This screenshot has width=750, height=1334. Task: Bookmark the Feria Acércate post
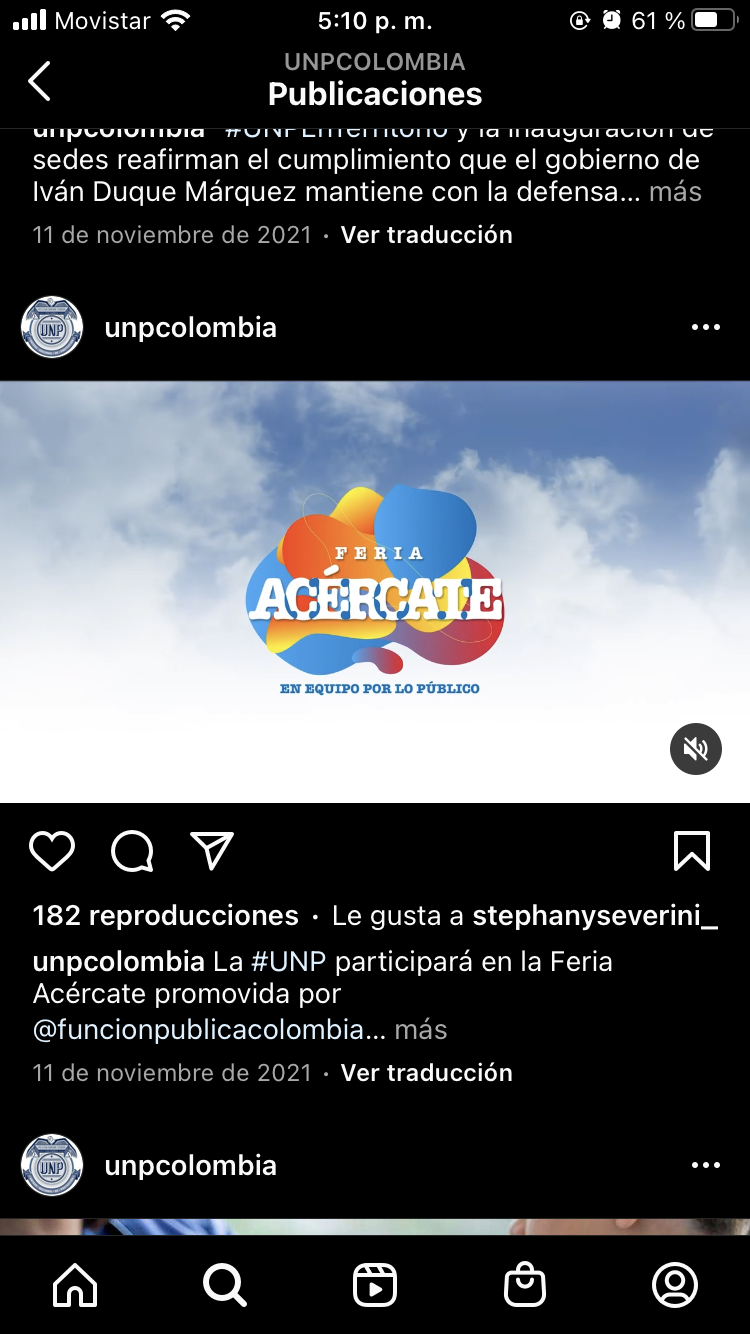pyautogui.click(x=692, y=851)
